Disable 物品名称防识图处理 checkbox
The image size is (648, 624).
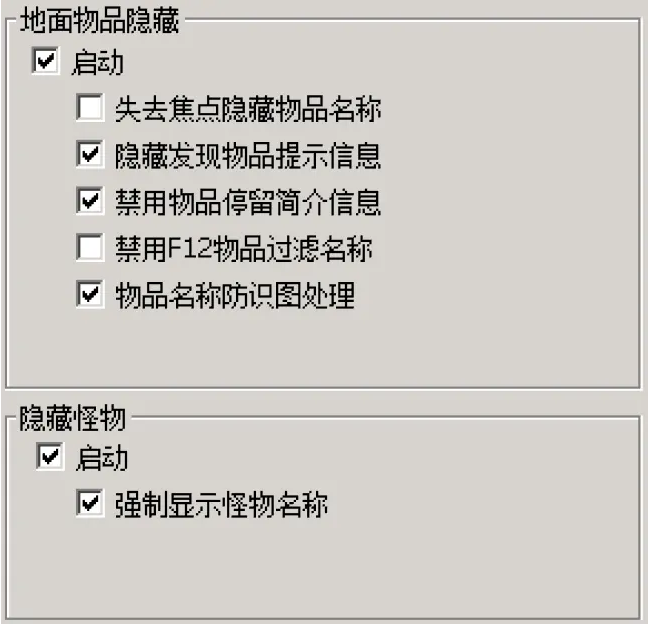click(89, 295)
